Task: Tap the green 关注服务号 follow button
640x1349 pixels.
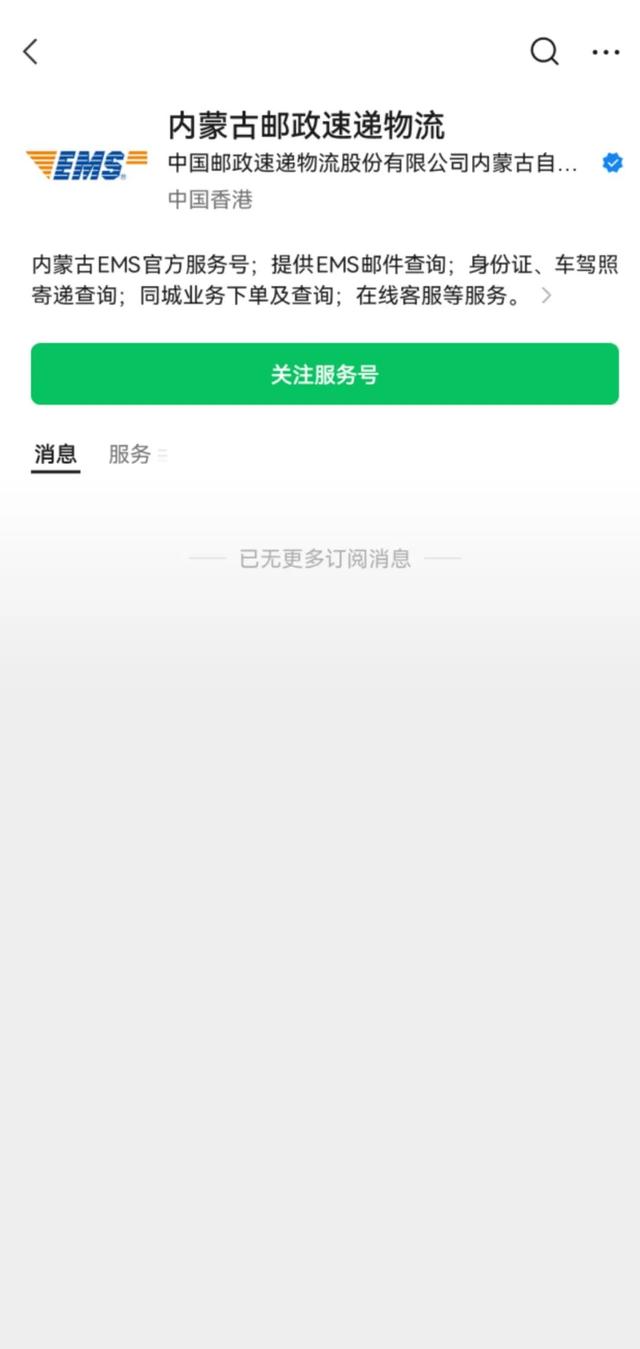Action: point(325,374)
